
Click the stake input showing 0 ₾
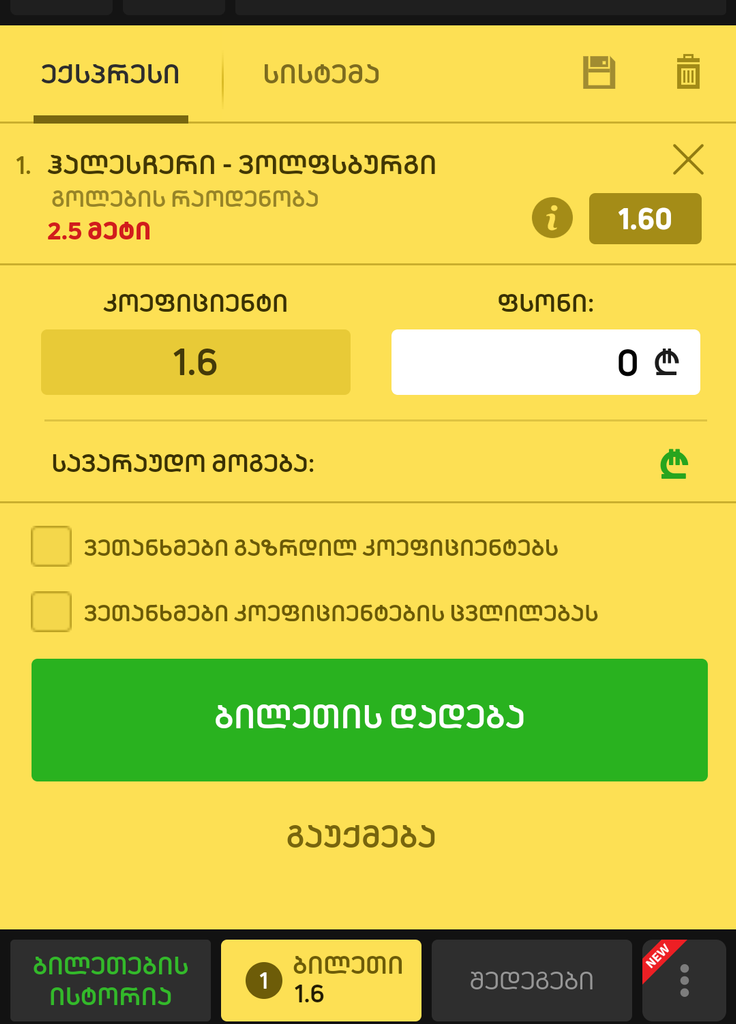click(545, 362)
